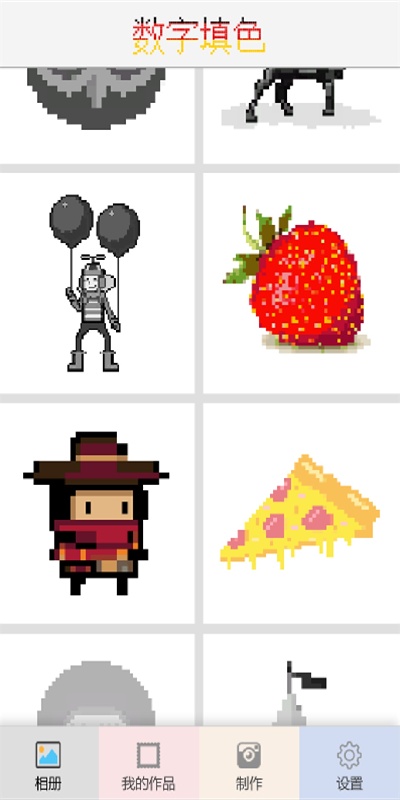This screenshot has width=400, height=800.
Task: Open the flag picture at bottom
Action: [302, 680]
